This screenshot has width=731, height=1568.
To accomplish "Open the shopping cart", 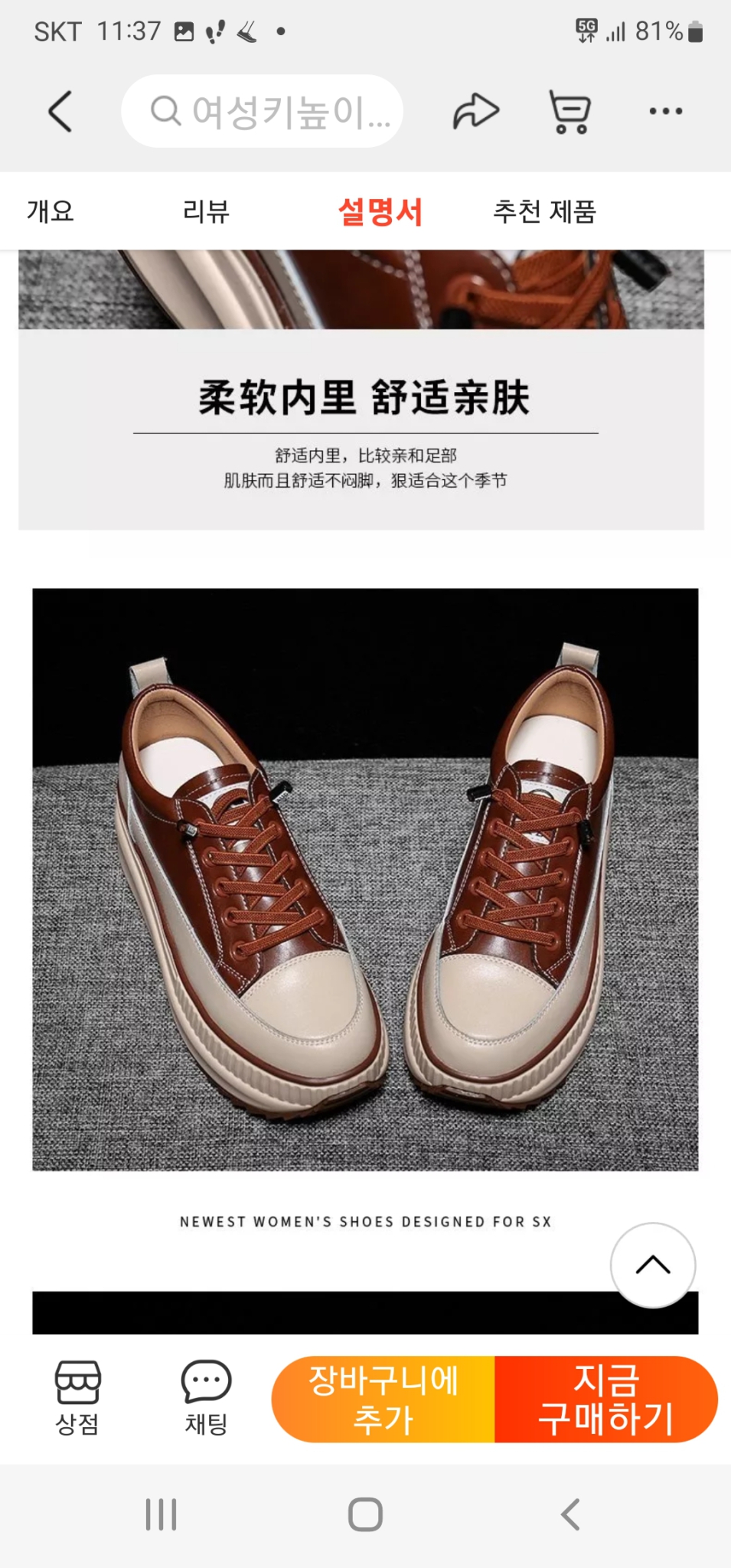I will [x=570, y=112].
